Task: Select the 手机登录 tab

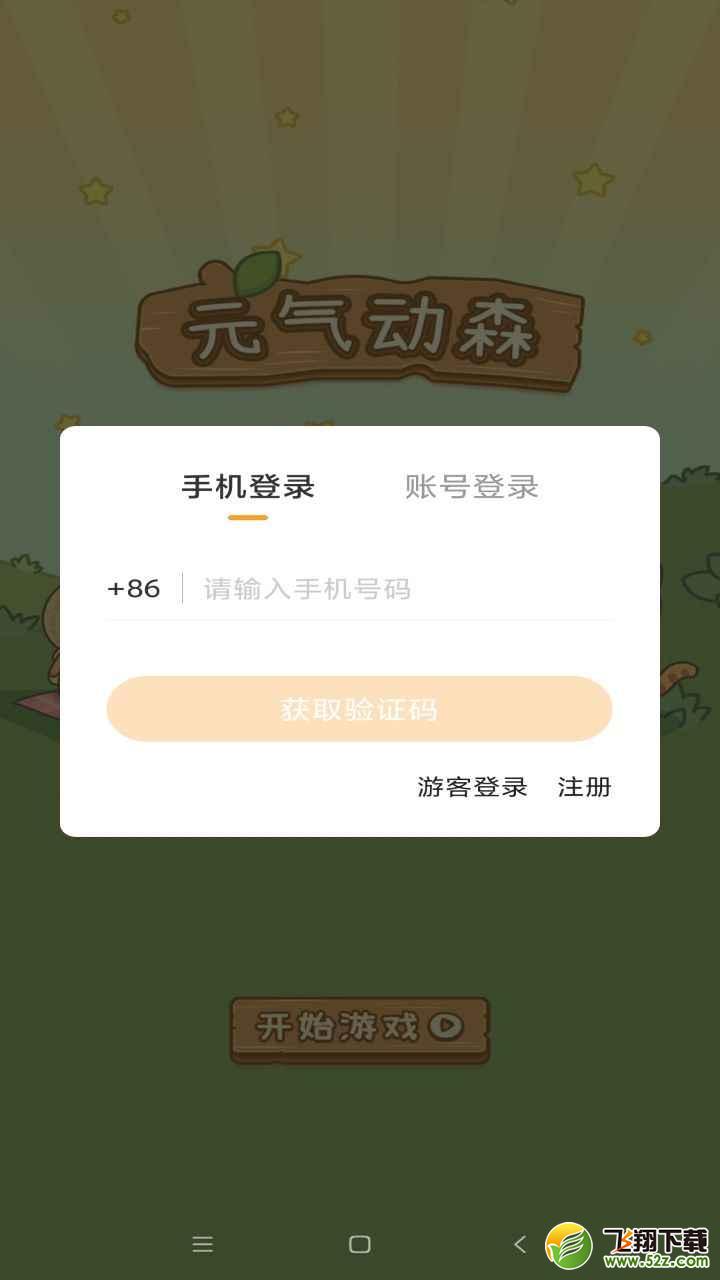Action: pyautogui.click(x=248, y=487)
